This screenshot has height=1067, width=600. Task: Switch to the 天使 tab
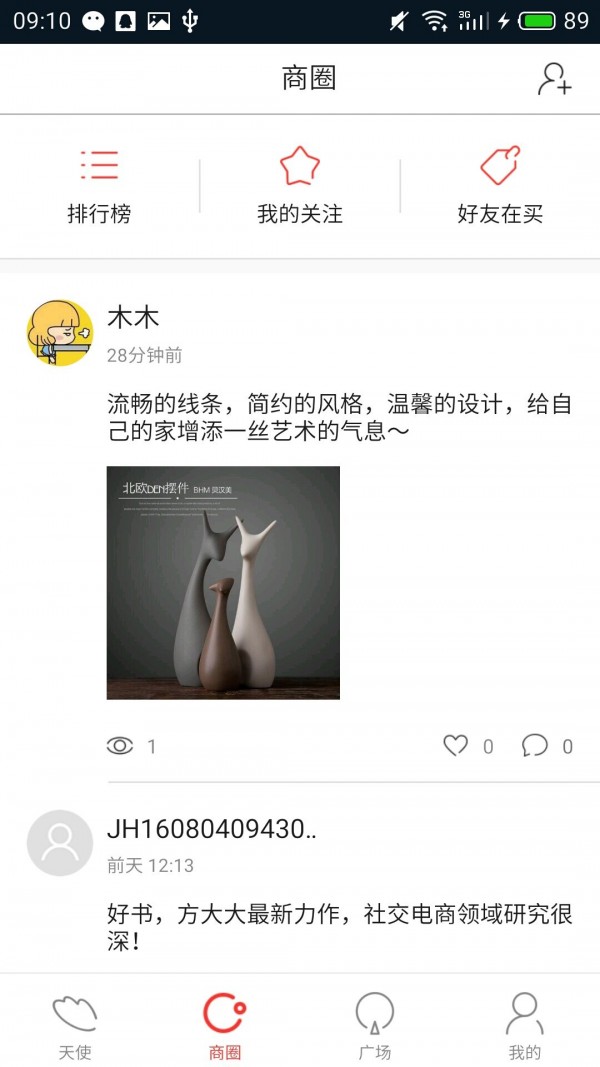point(75,1024)
